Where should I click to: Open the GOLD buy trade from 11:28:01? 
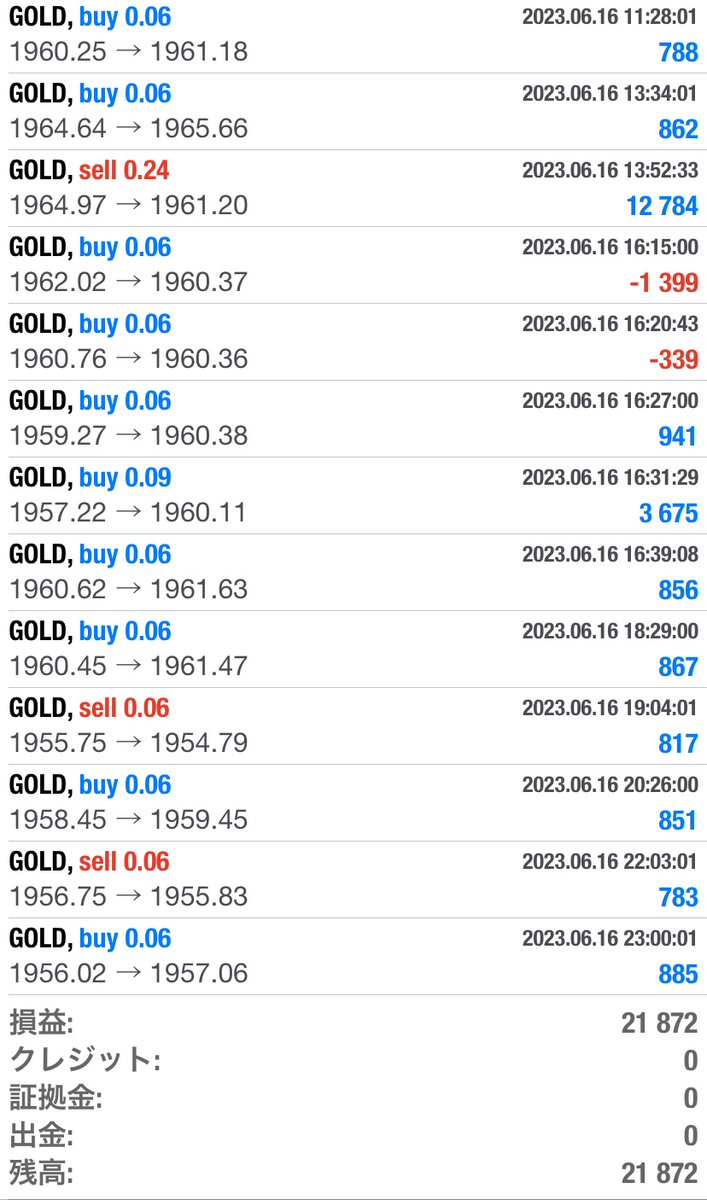pos(353,35)
